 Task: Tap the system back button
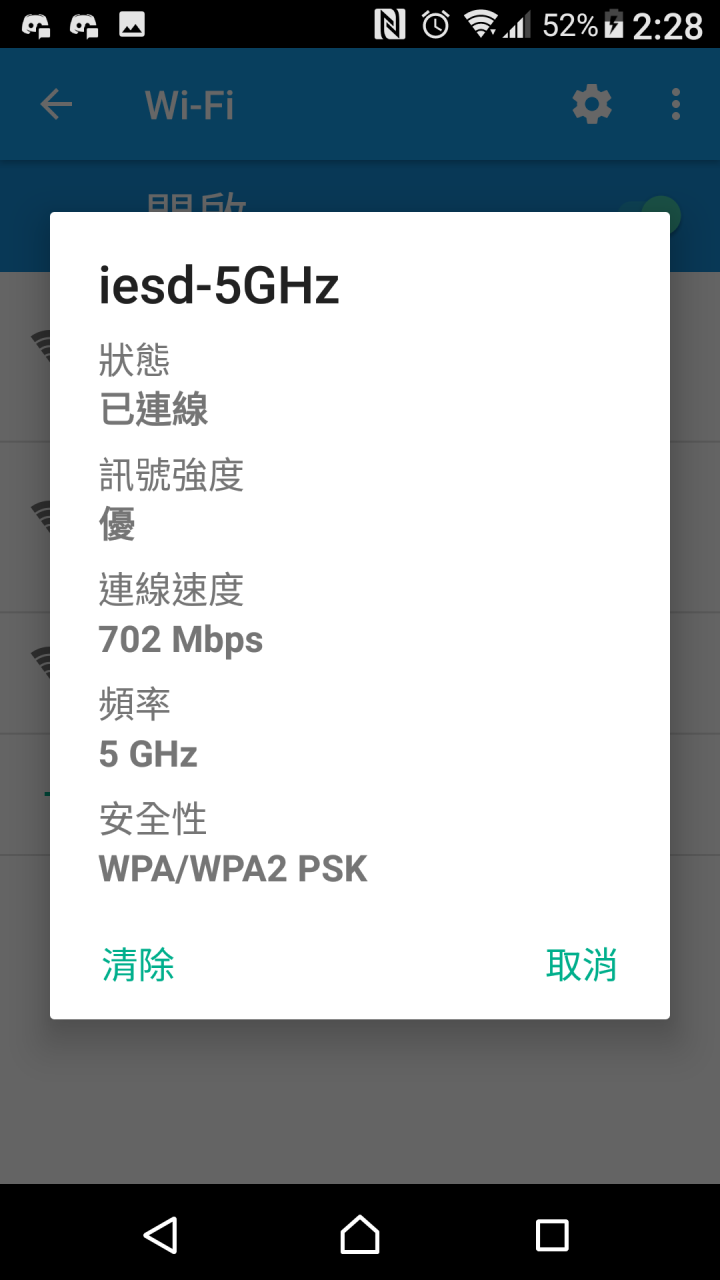coord(161,1235)
